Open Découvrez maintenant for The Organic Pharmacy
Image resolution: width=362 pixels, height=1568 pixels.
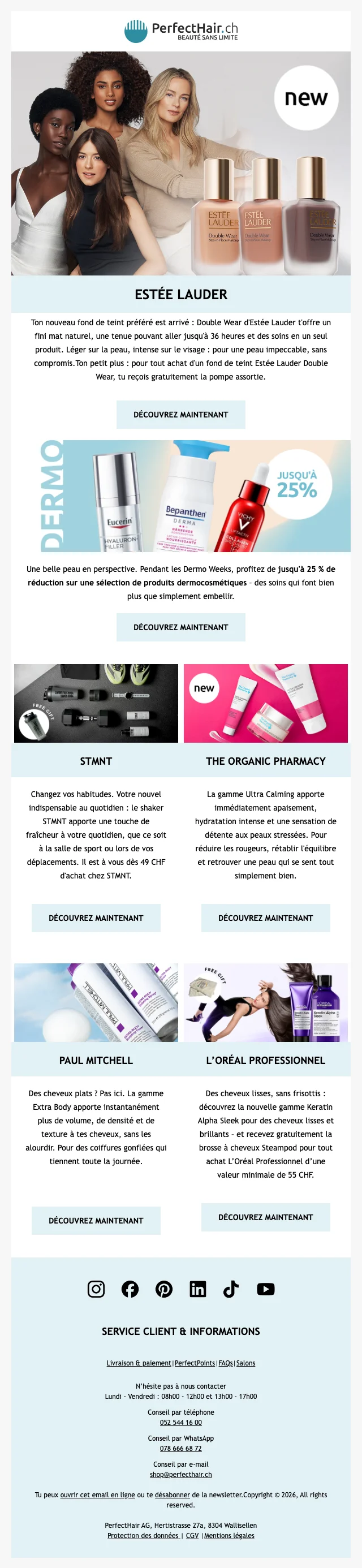click(x=266, y=918)
